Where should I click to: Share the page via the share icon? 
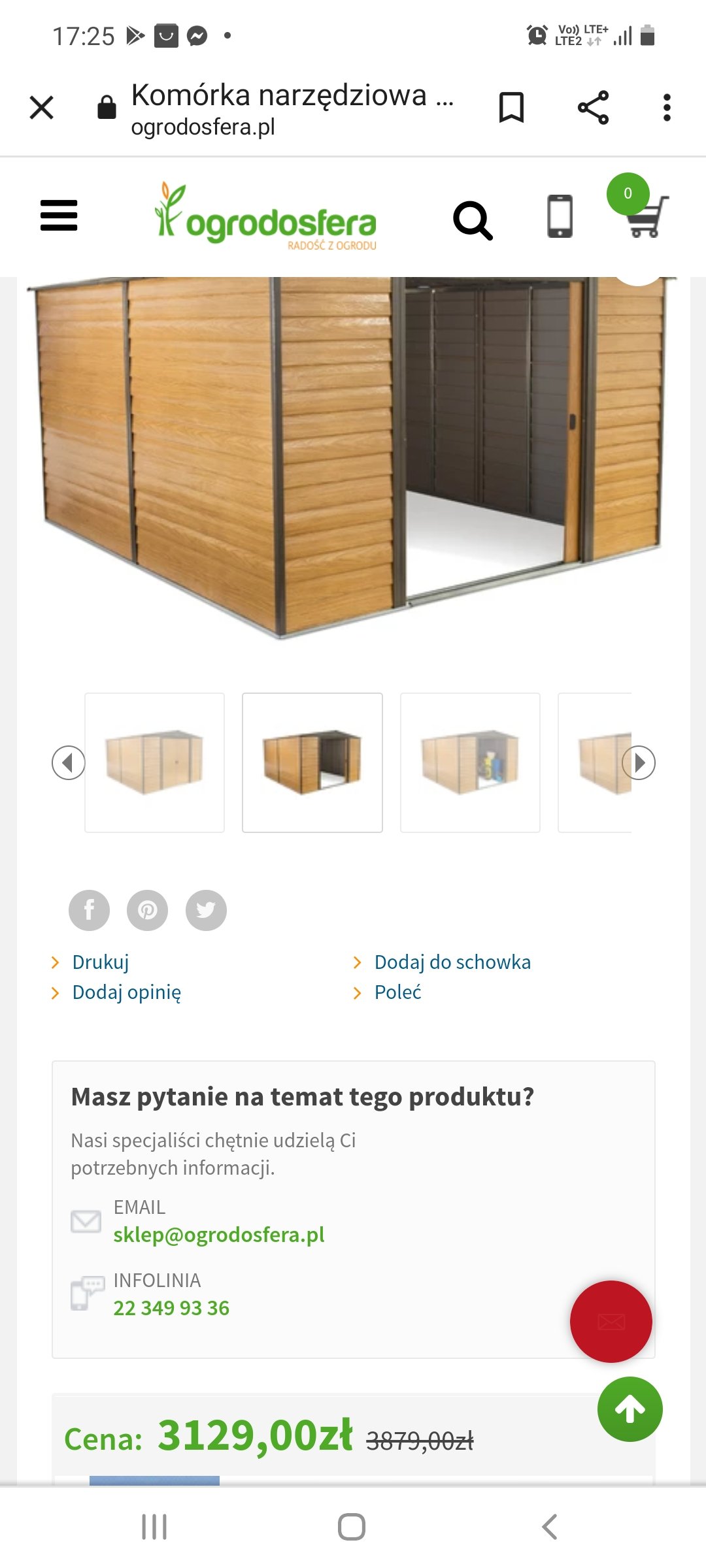point(593,108)
